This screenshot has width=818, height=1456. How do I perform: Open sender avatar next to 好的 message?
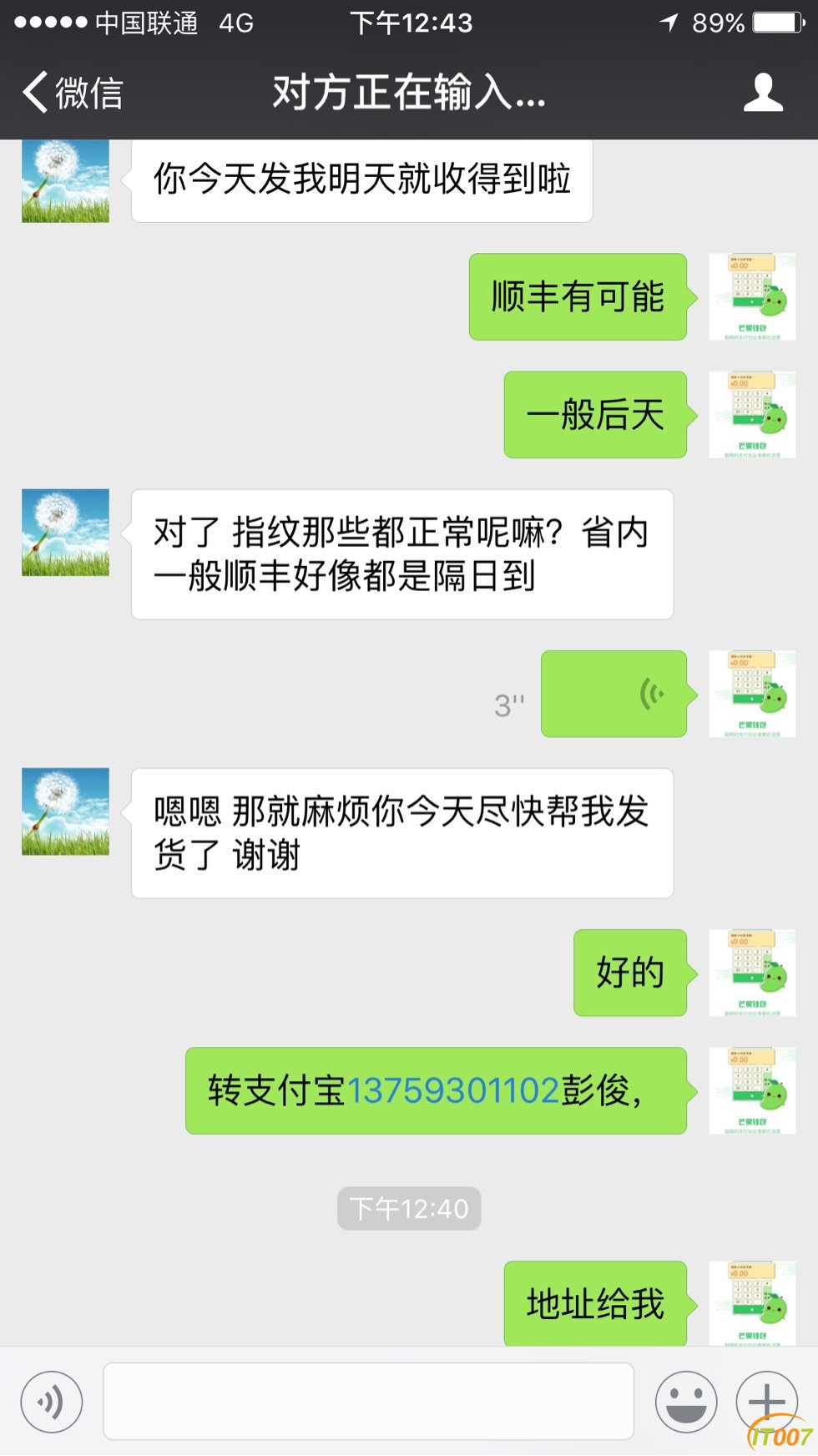pyautogui.click(x=752, y=973)
